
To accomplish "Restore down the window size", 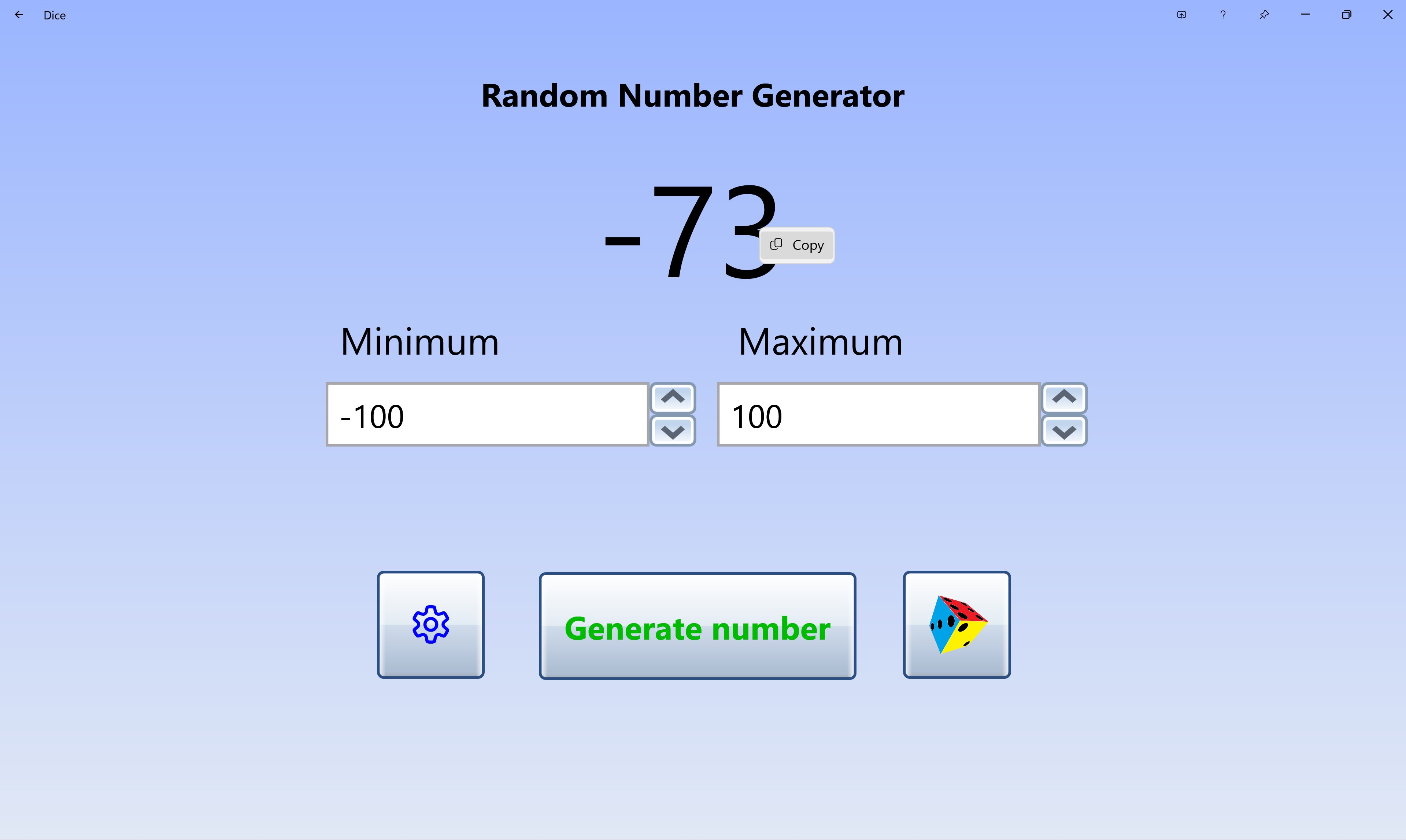I will [x=1347, y=15].
